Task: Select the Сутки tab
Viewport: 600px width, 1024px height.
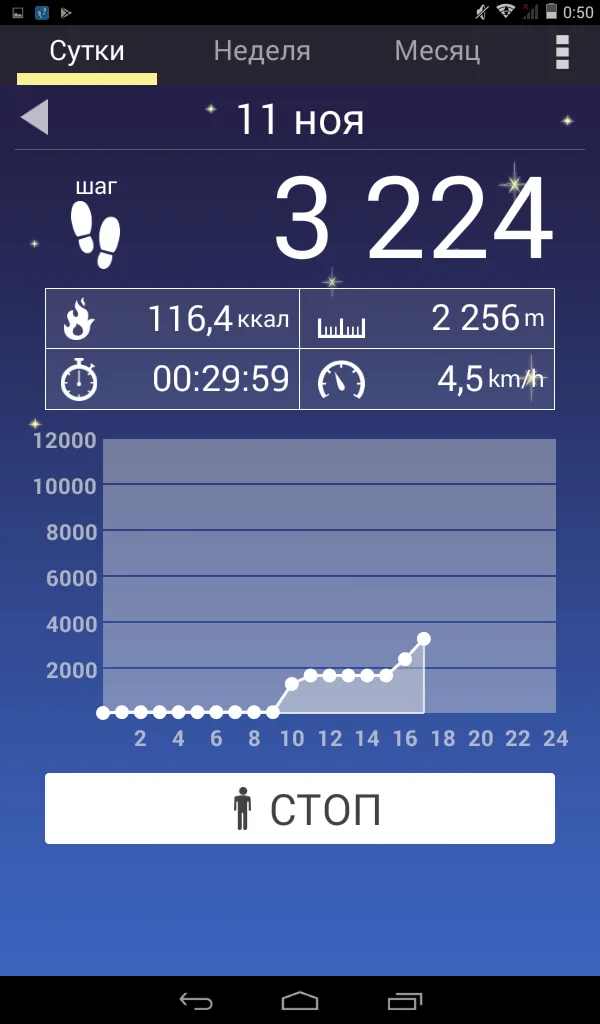Action: (x=87, y=51)
